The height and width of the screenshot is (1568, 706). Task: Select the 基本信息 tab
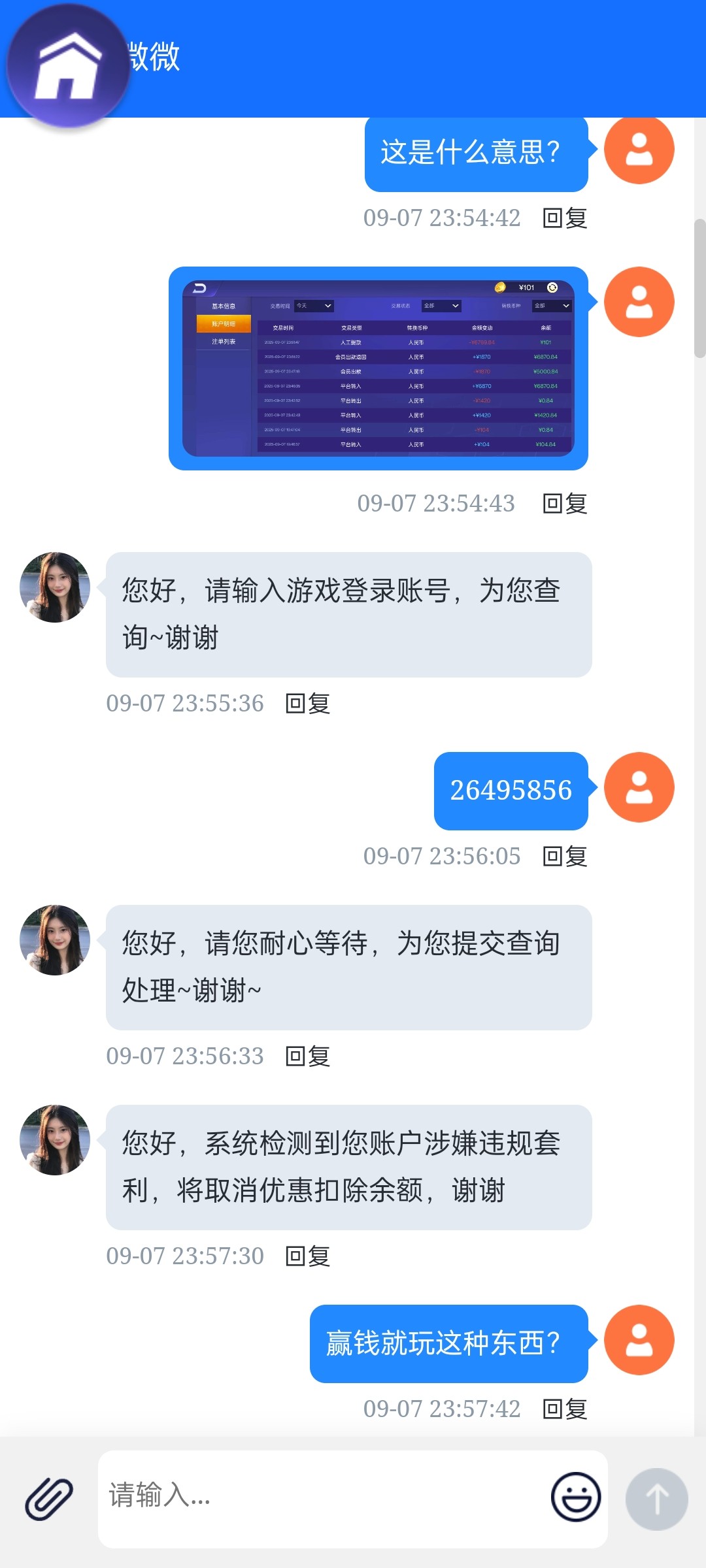point(224,306)
